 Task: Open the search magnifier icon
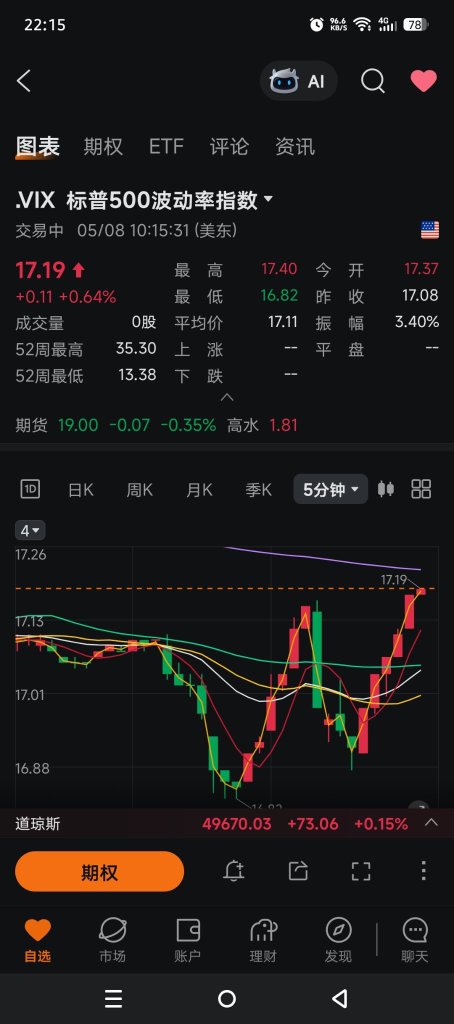[x=372, y=81]
